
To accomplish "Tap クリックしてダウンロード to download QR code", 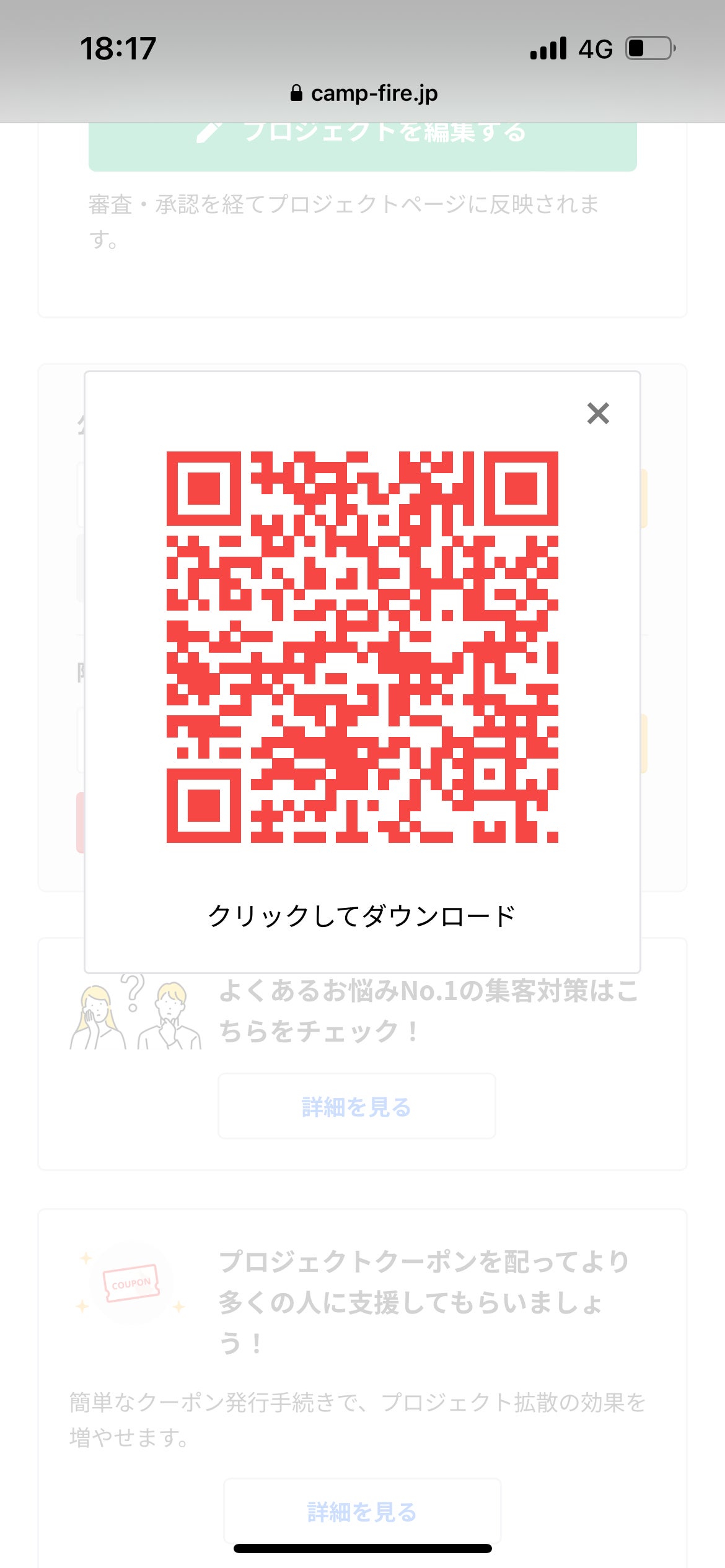I will pyautogui.click(x=362, y=916).
